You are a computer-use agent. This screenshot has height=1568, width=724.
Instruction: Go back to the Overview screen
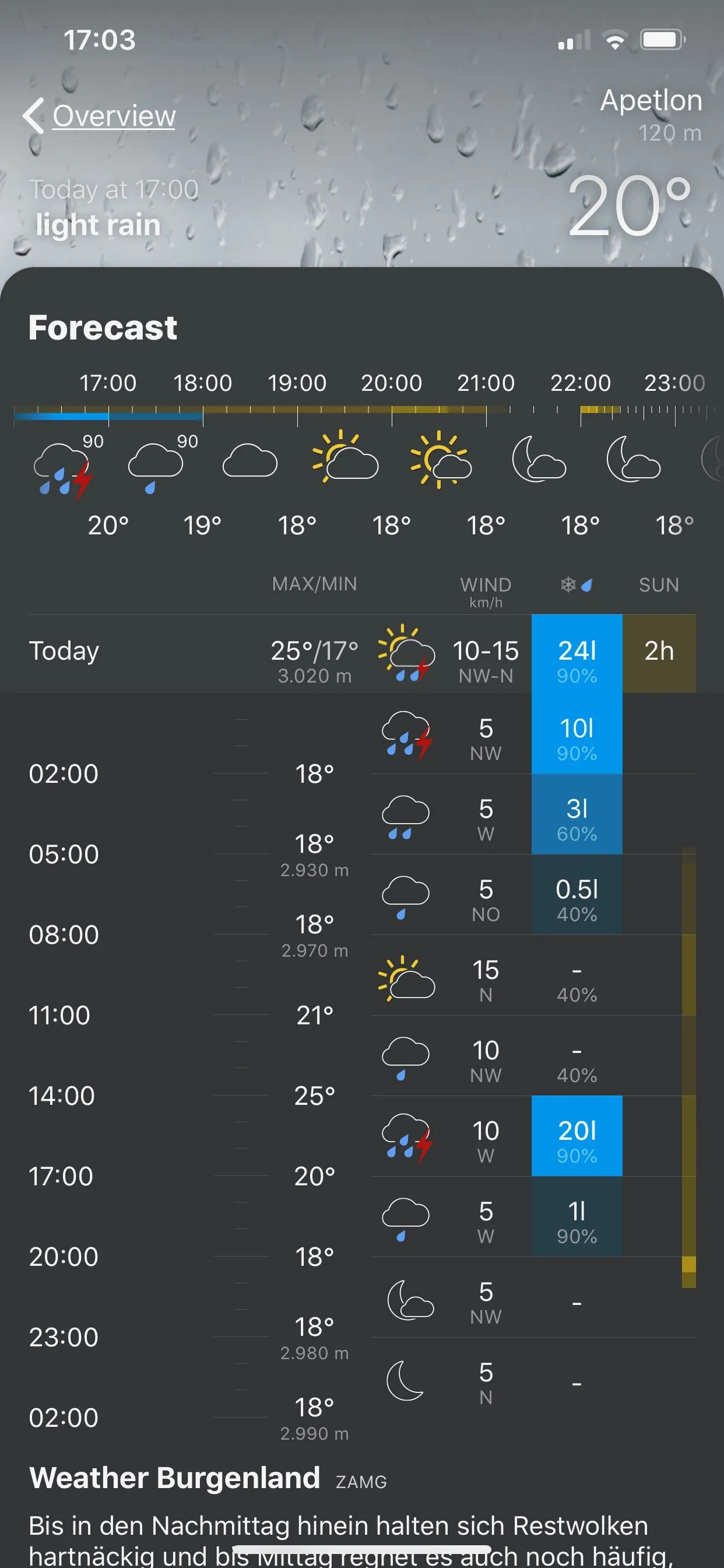coord(100,116)
